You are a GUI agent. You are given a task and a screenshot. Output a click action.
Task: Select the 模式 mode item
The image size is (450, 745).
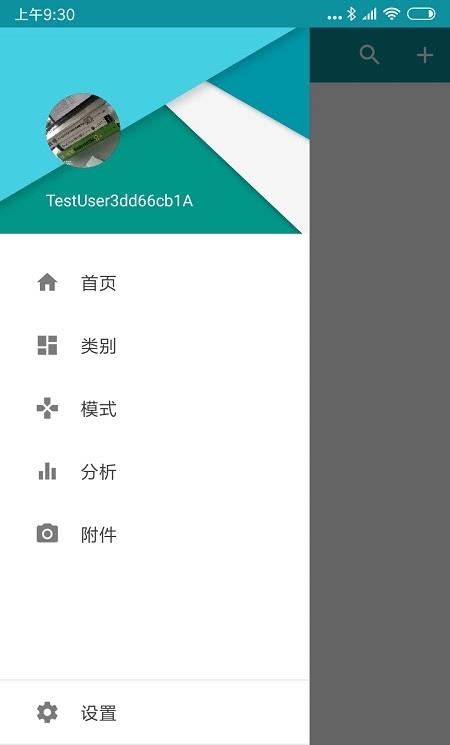(154, 409)
